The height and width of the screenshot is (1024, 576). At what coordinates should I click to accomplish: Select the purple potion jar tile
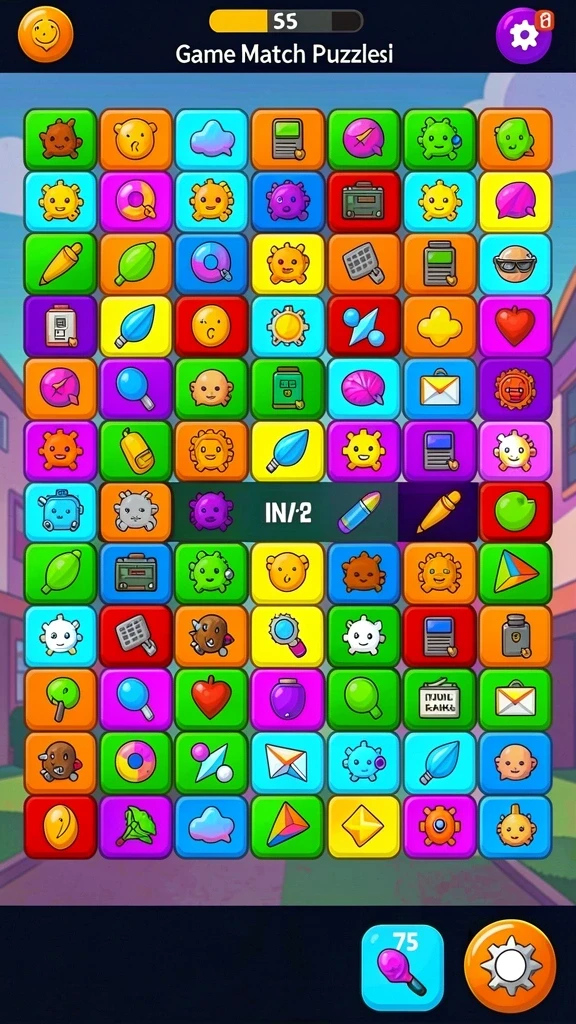coord(287,699)
